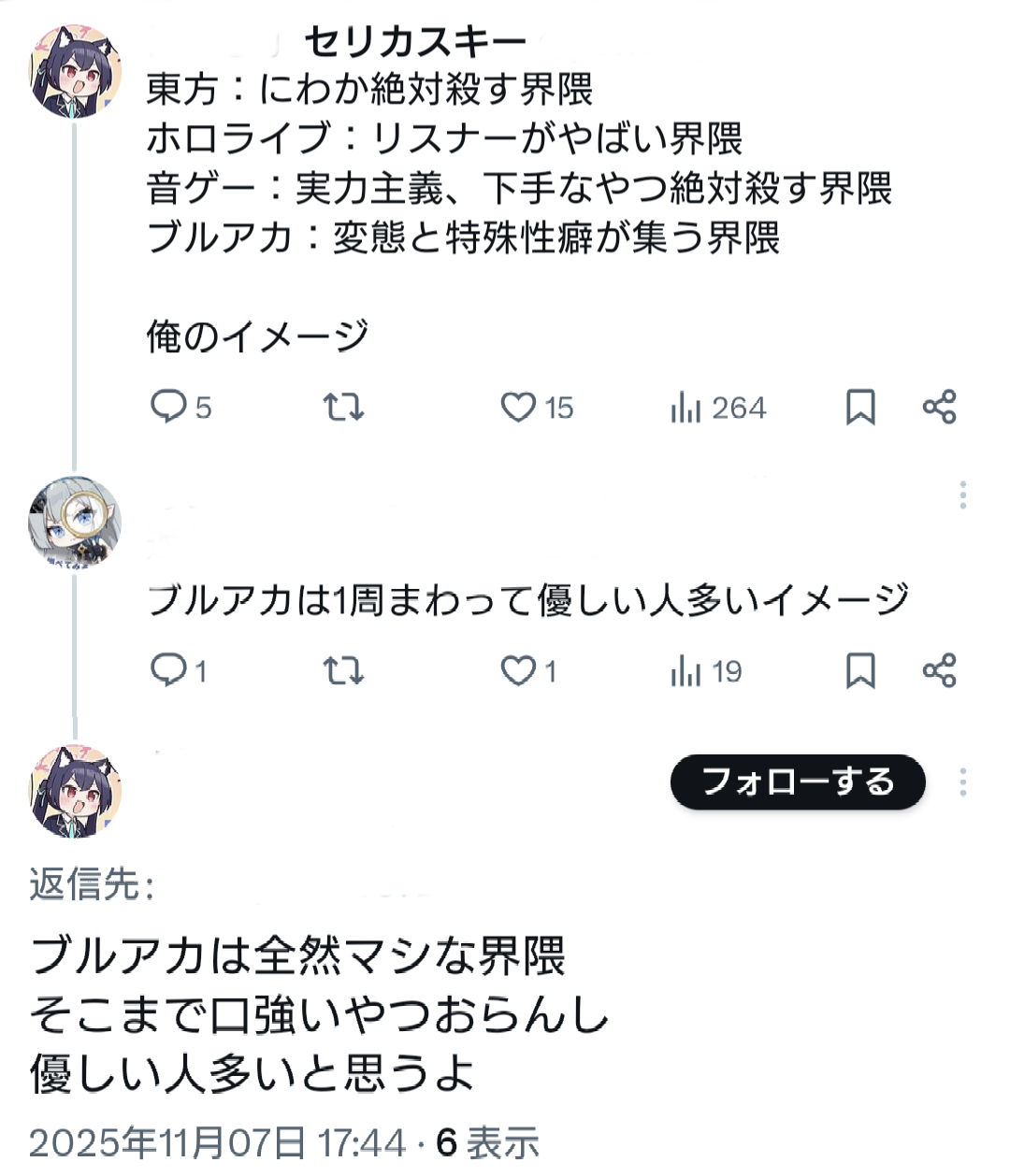Bookmark the reply with 19 views
Screen dimensions: 1010x1176
(x=860, y=670)
